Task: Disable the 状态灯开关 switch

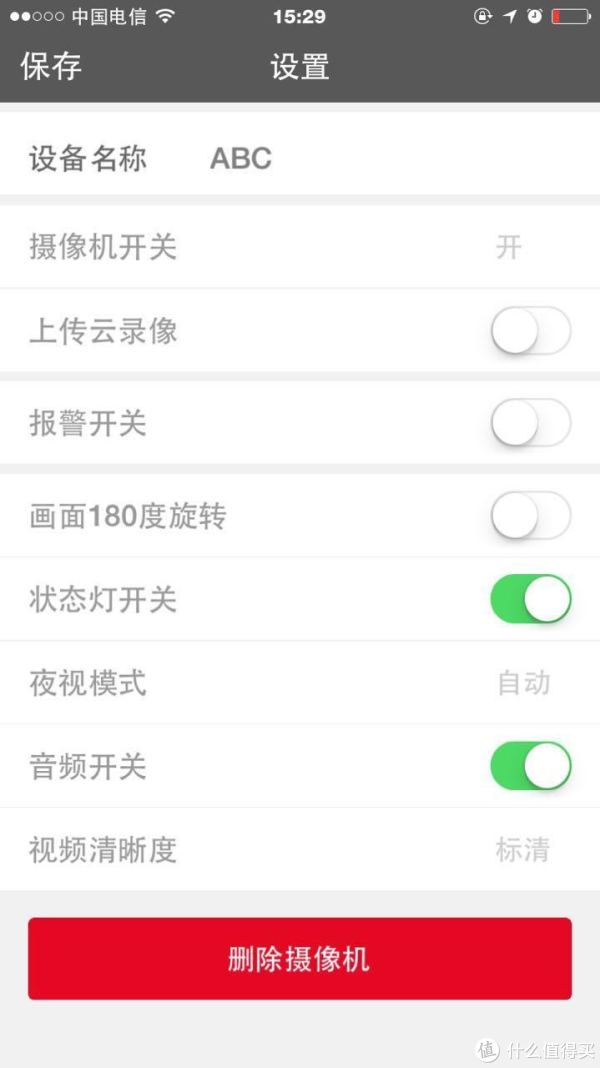Action: 531,599
